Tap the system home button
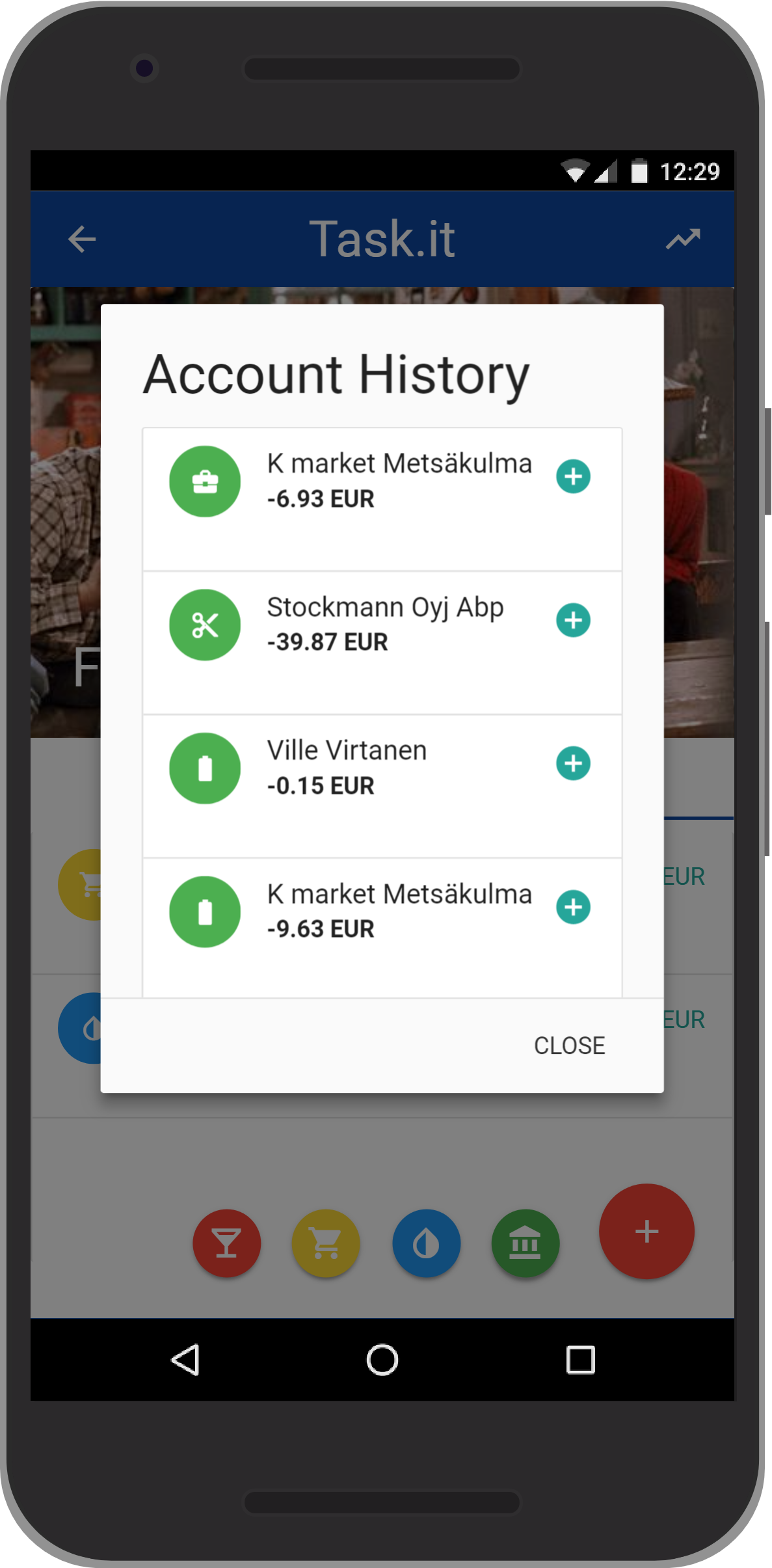 tap(382, 1360)
